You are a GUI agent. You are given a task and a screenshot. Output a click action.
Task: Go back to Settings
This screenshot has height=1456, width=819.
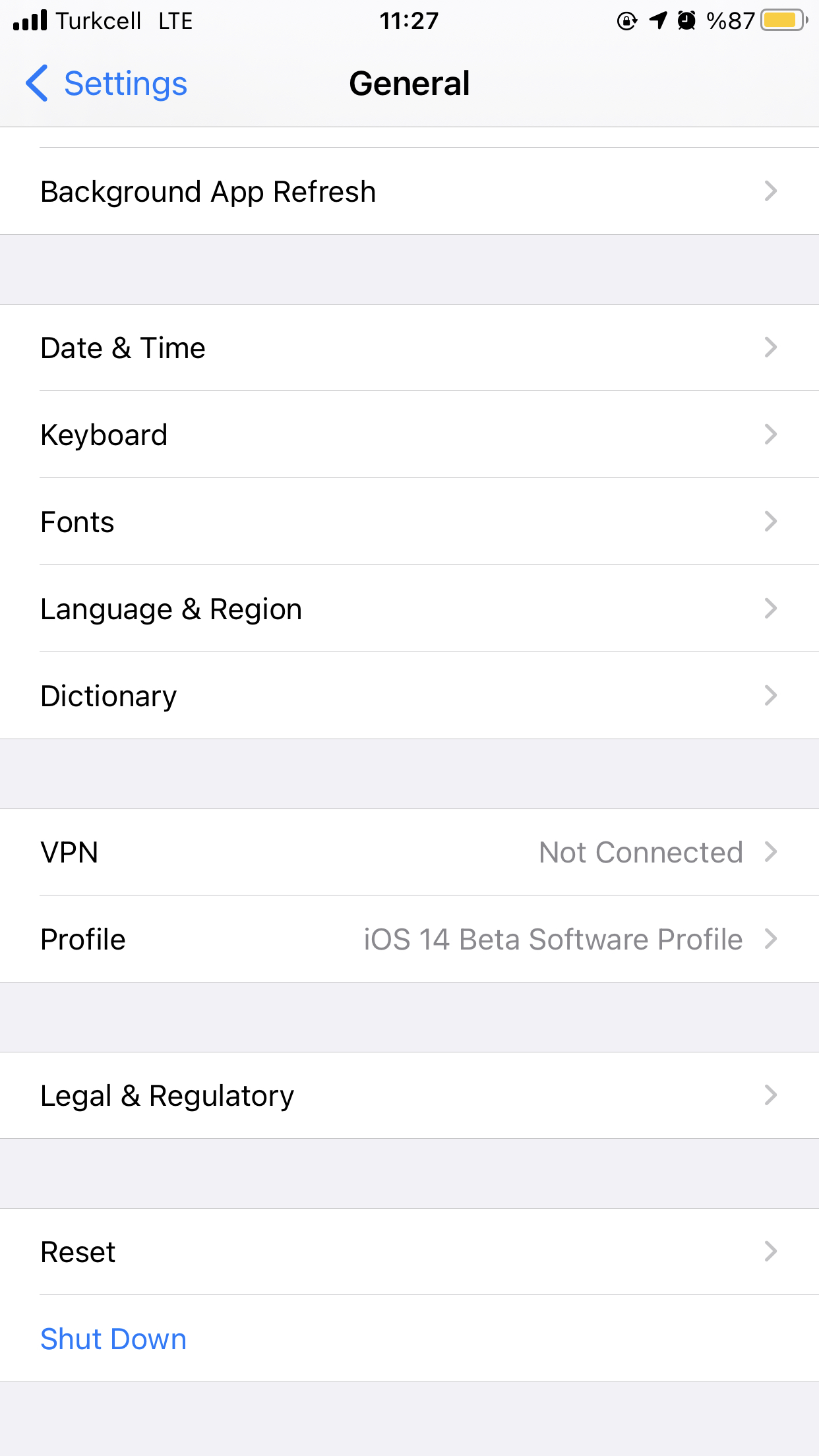[106, 84]
